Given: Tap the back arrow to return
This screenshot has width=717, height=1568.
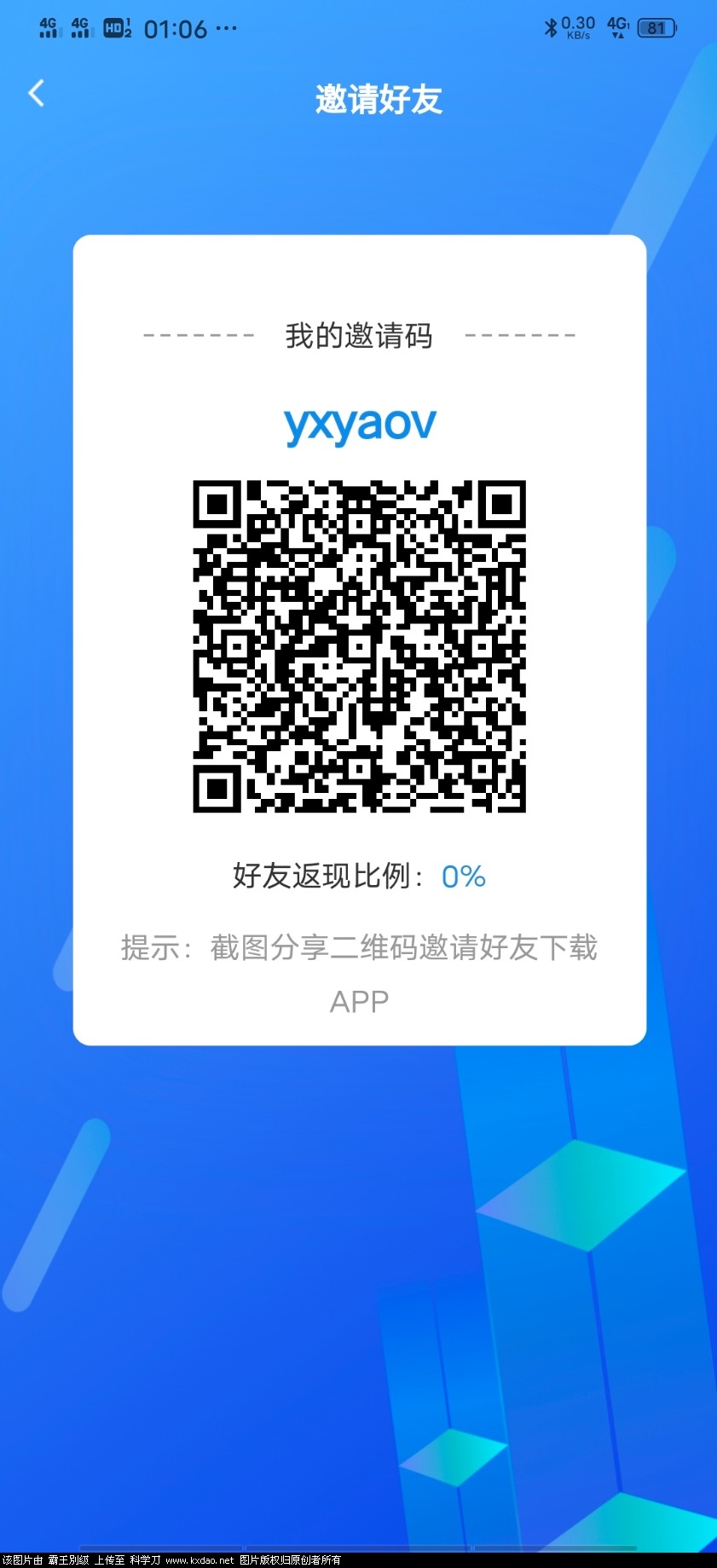Looking at the screenshot, I should click(36, 94).
